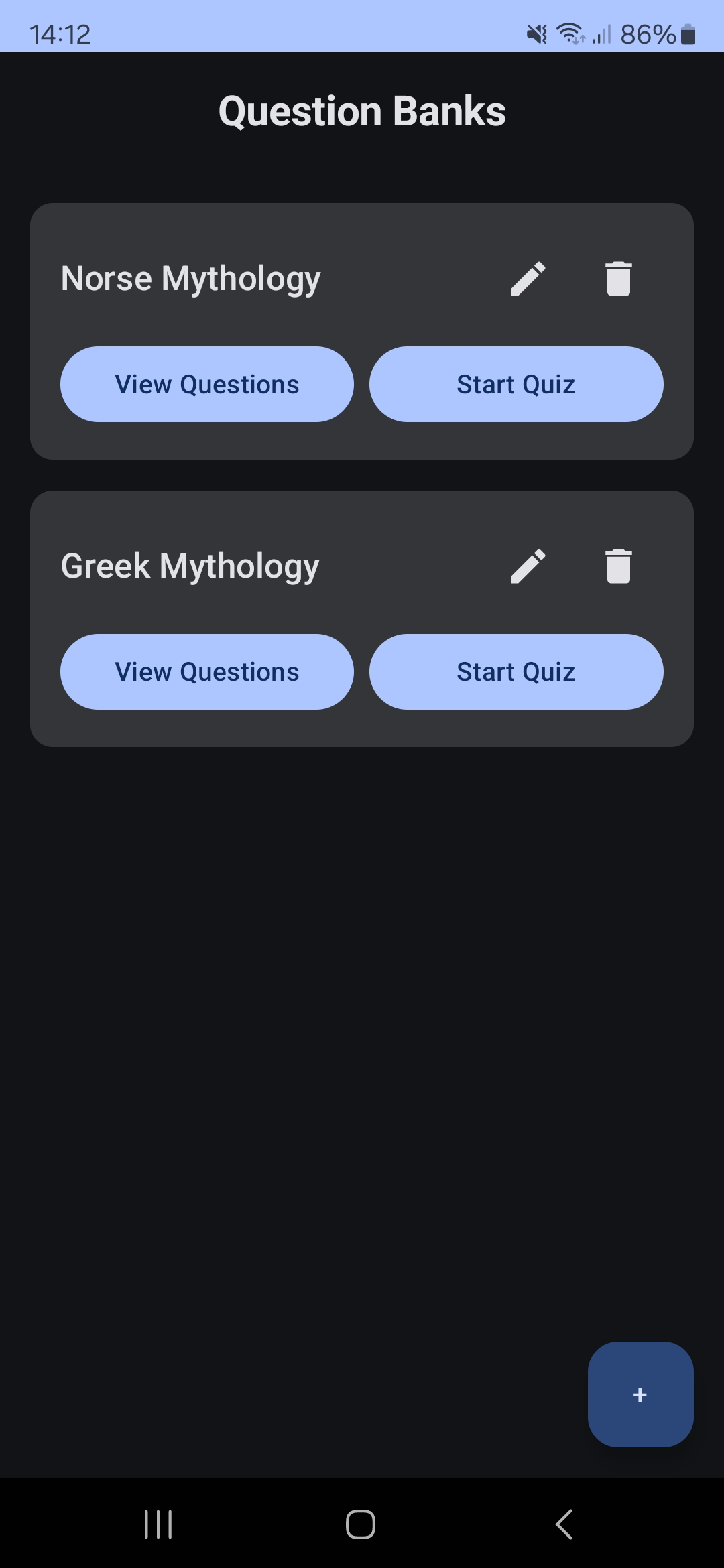
Task: Tap the Wi-Fi status icon
Action: tap(569, 34)
